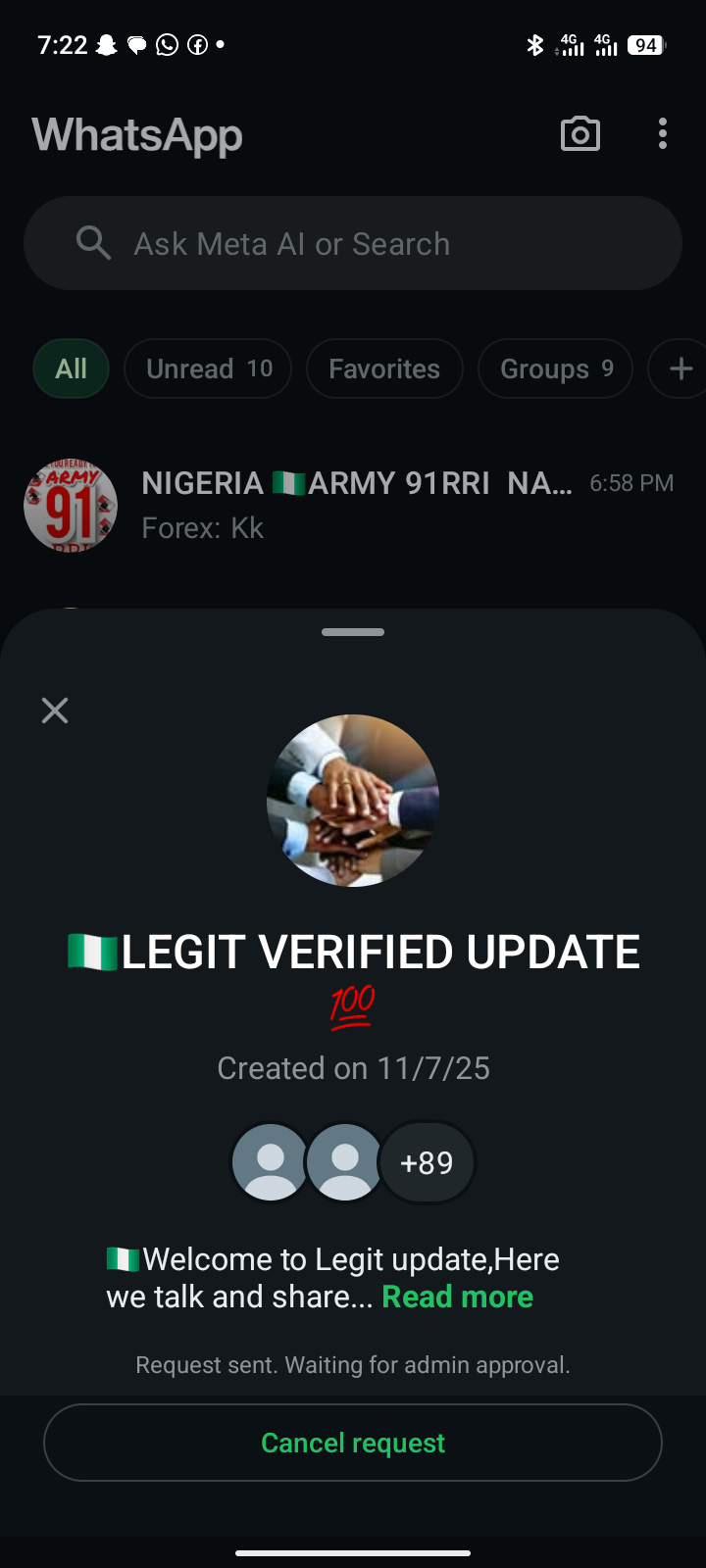The image size is (706, 1568).
Task: Cancel the join request
Action: [x=353, y=1443]
